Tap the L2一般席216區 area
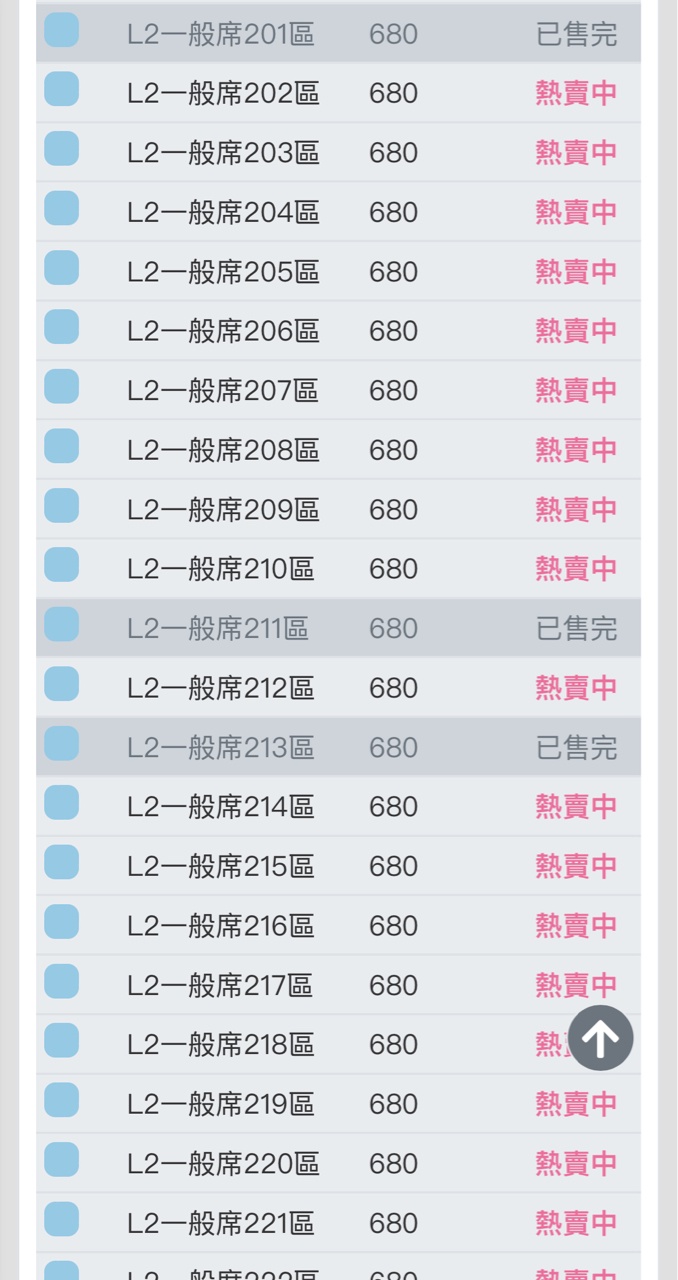The height and width of the screenshot is (1280, 678). tap(221, 926)
